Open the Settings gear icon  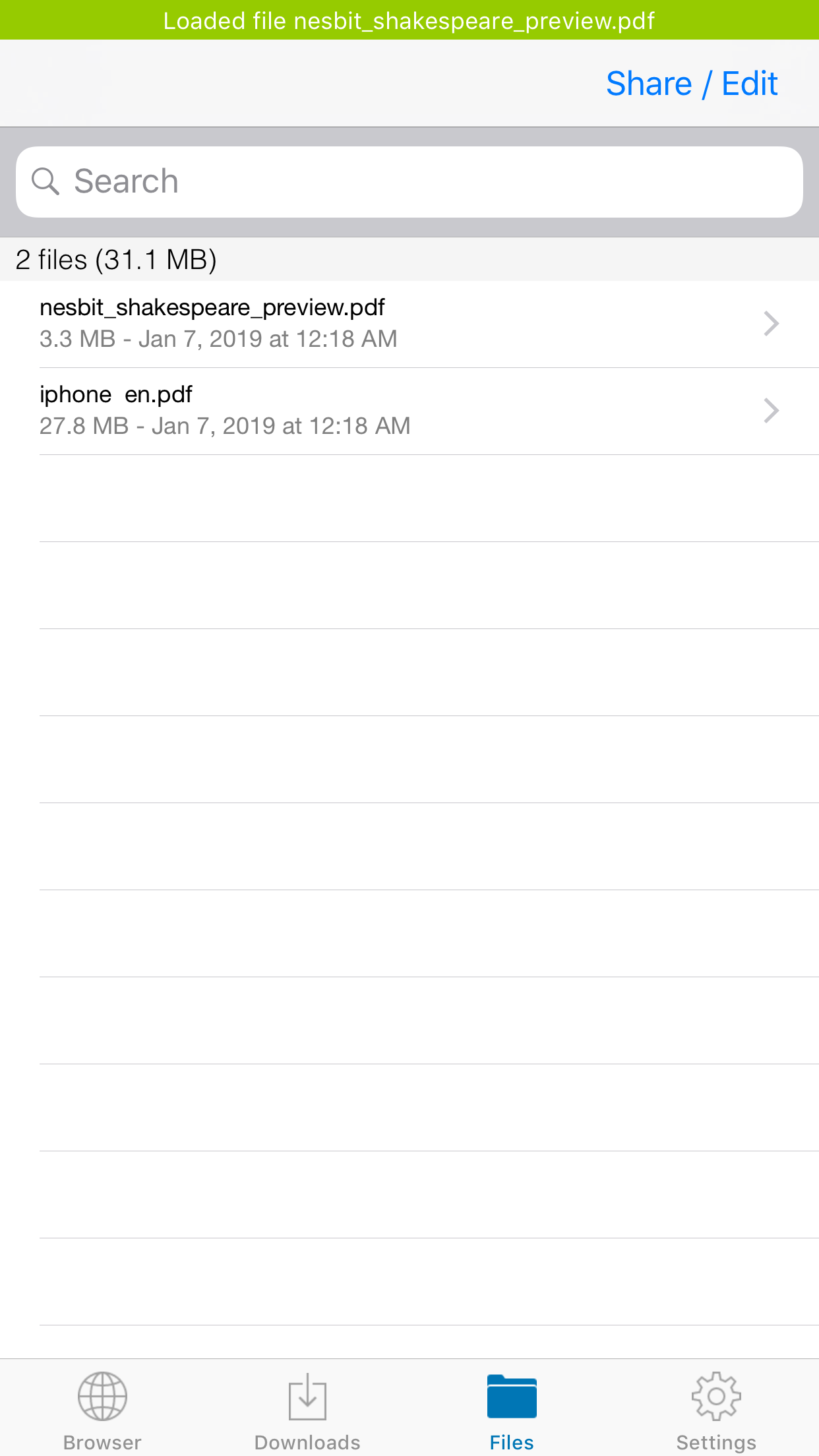click(717, 1396)
